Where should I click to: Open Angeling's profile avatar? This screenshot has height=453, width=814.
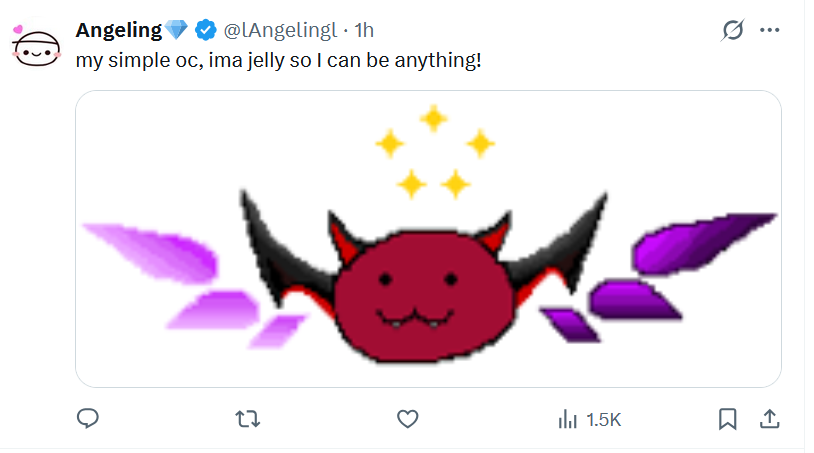(37, 46)
